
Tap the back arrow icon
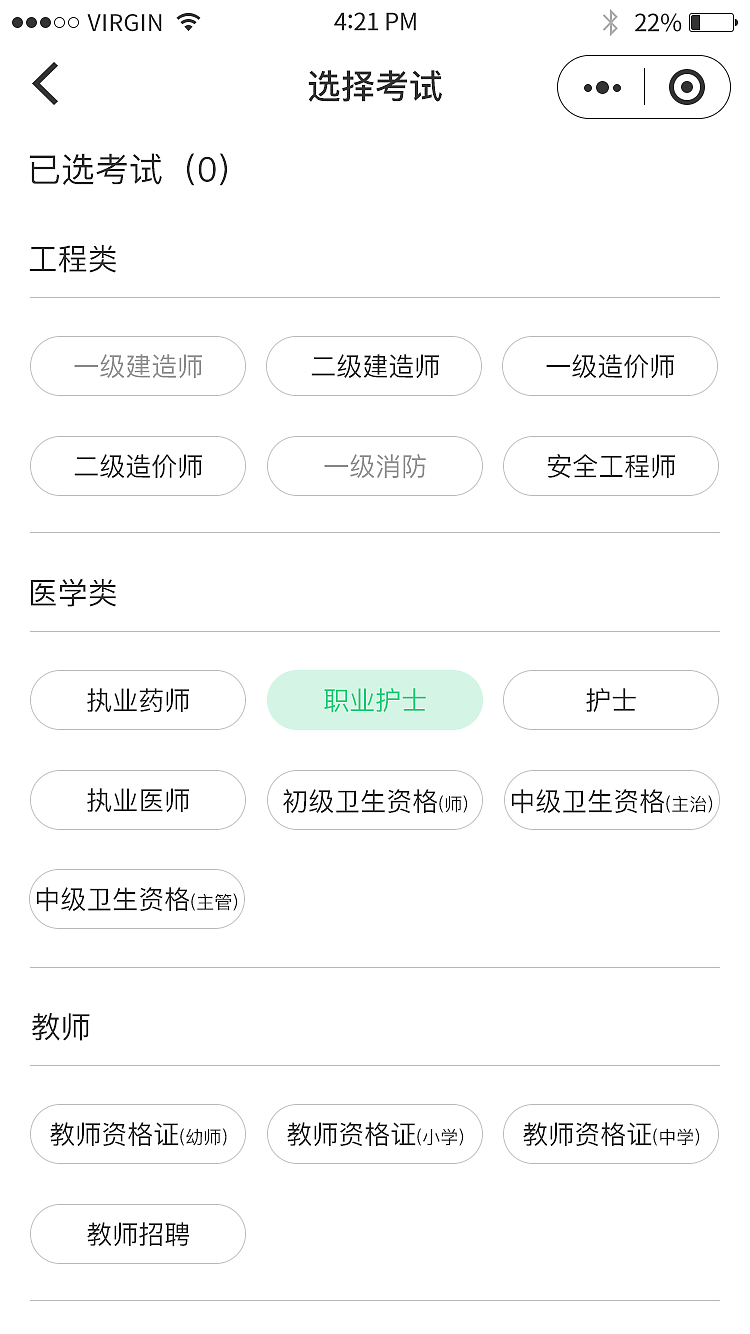coord(45,85)
